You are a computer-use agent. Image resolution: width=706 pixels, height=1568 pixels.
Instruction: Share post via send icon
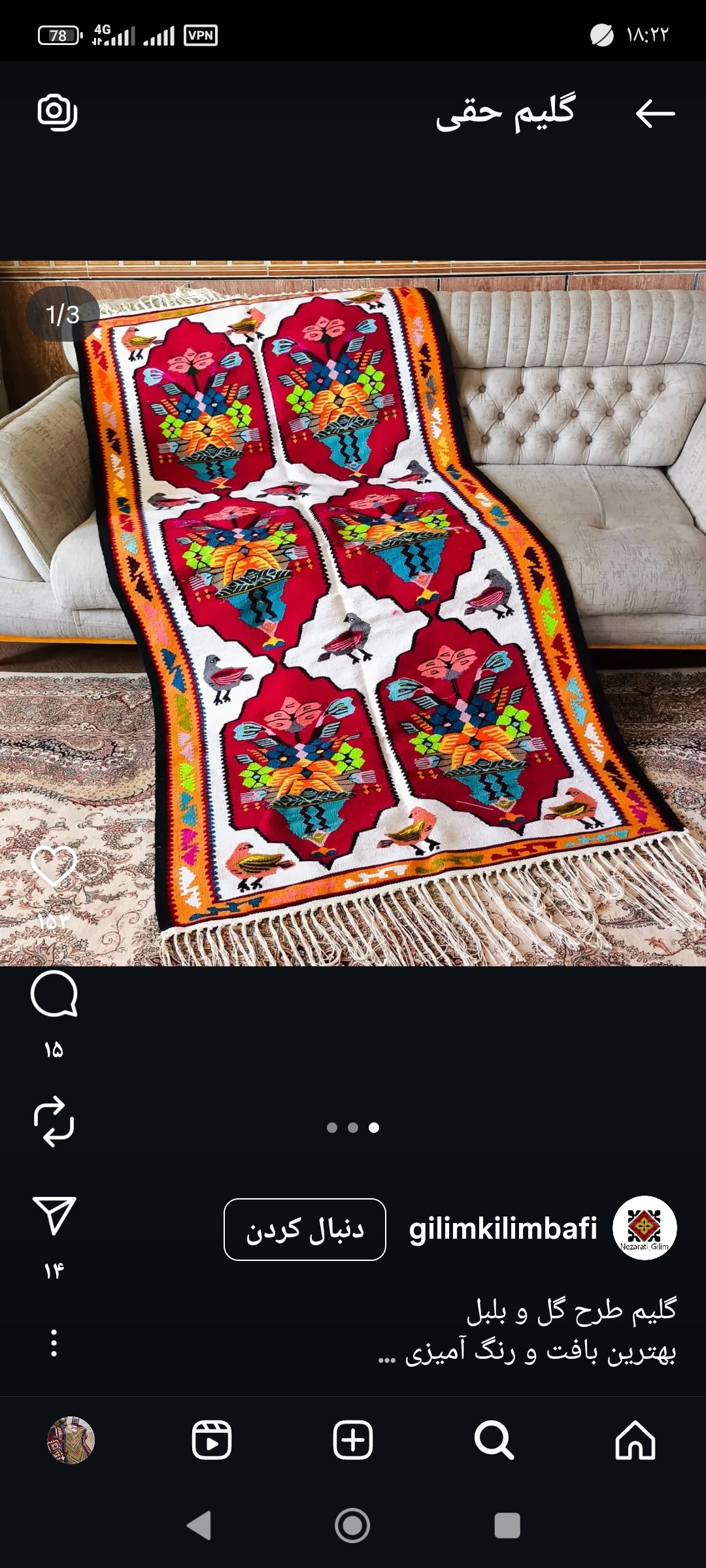tap(54, 1217)
